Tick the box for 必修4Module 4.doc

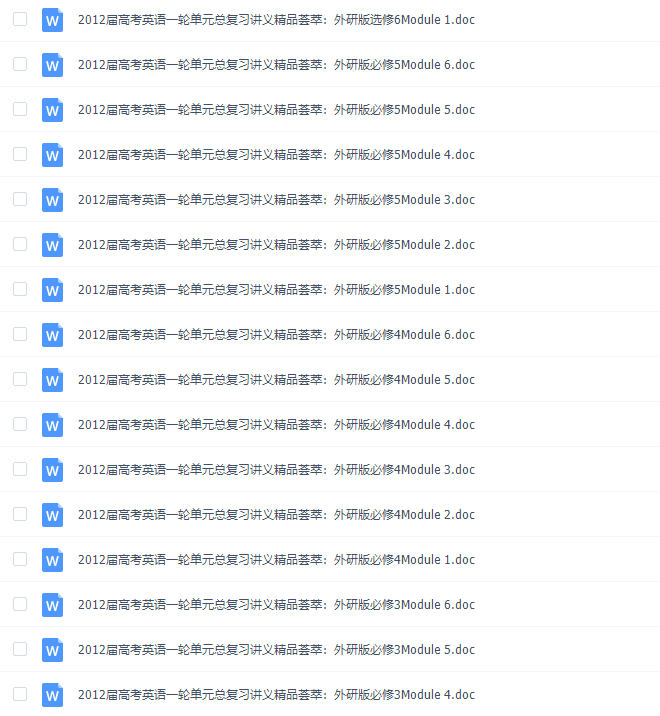point(20,424)
